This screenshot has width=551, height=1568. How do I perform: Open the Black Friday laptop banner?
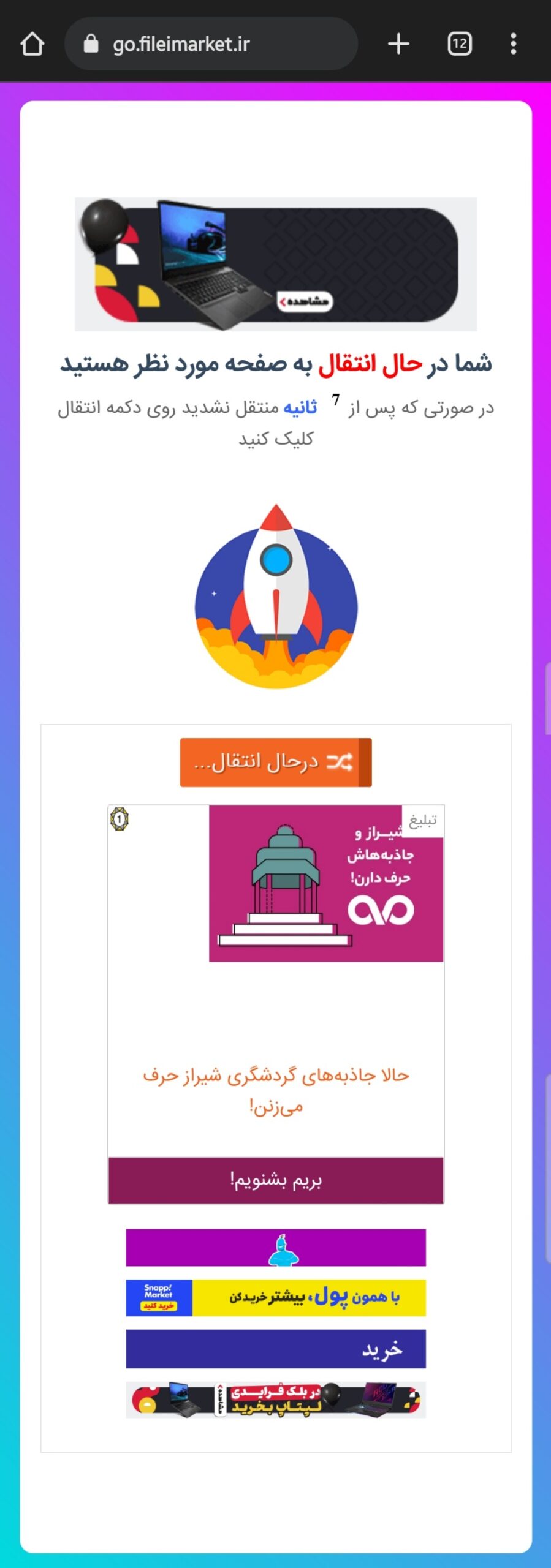(275, 1400)
